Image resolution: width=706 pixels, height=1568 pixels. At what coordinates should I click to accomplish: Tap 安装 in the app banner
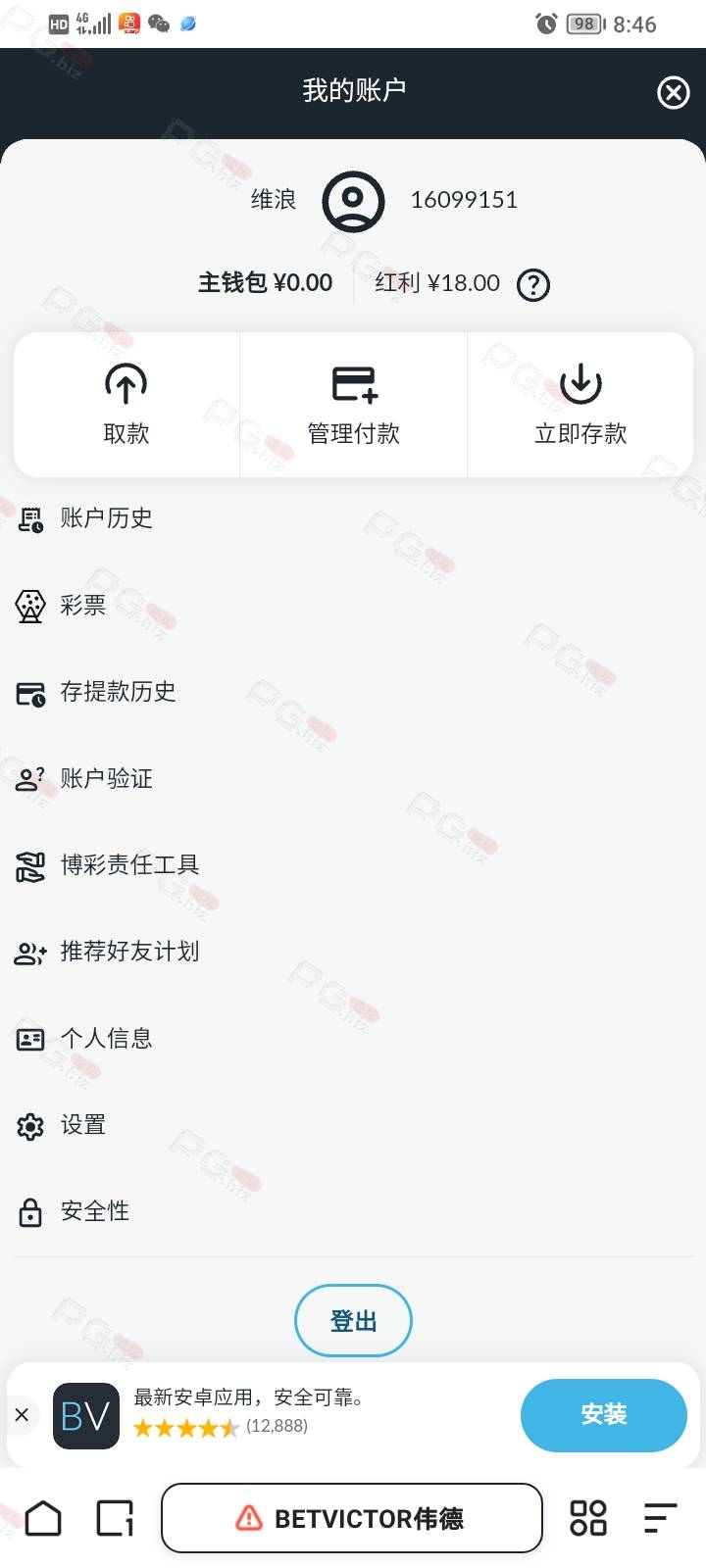point(603,1415)
